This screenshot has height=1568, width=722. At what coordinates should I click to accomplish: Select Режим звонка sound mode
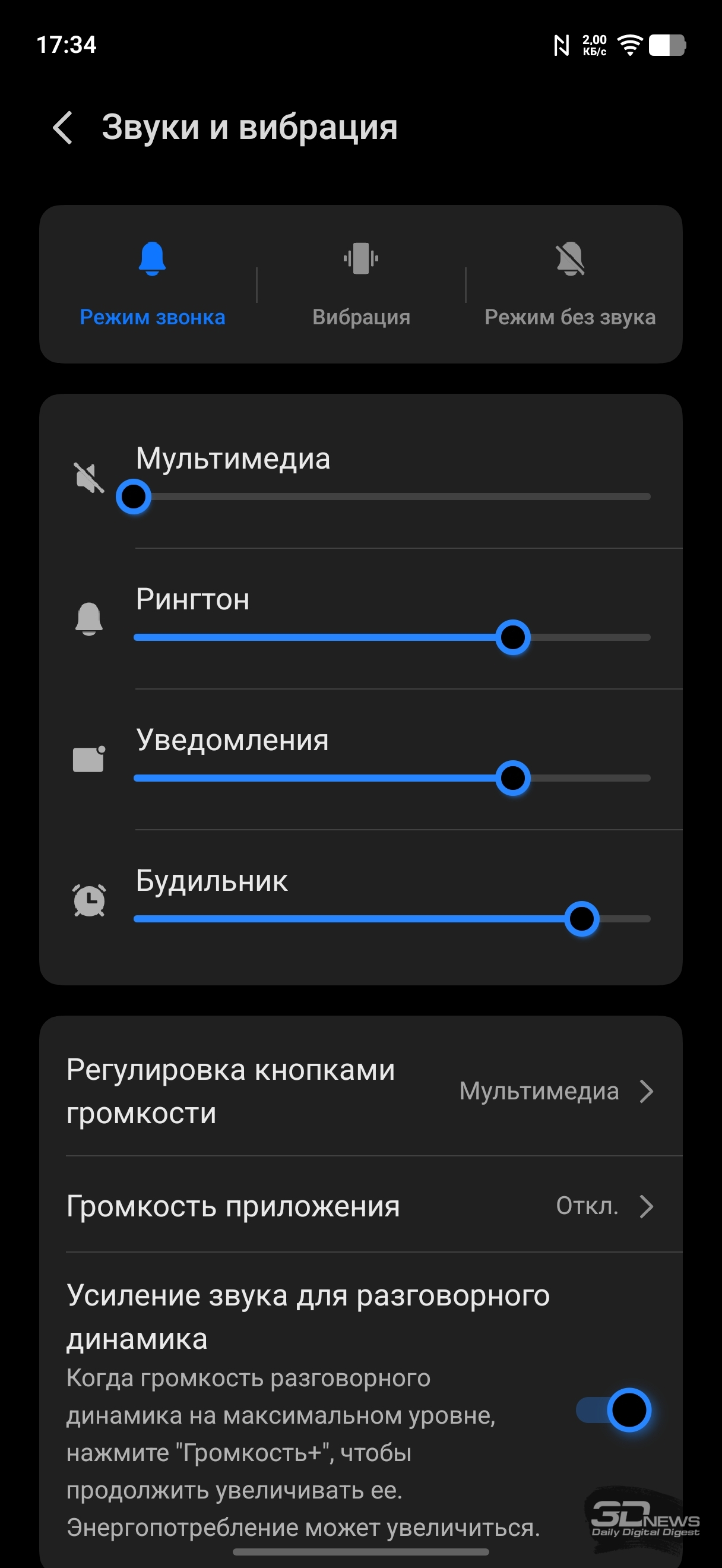(152, 284)
